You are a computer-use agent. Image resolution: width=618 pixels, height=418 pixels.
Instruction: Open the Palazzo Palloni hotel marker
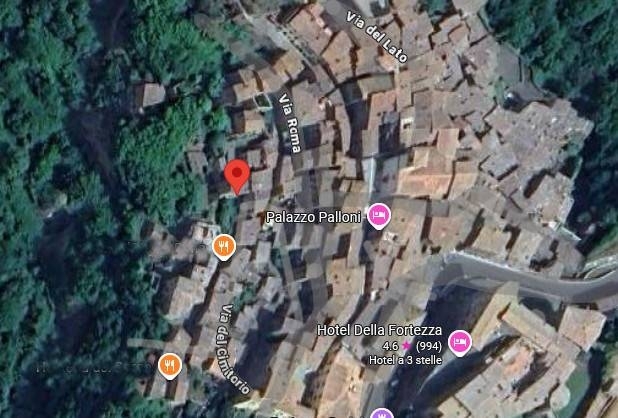pyautogui.click(x=378, y=215)
